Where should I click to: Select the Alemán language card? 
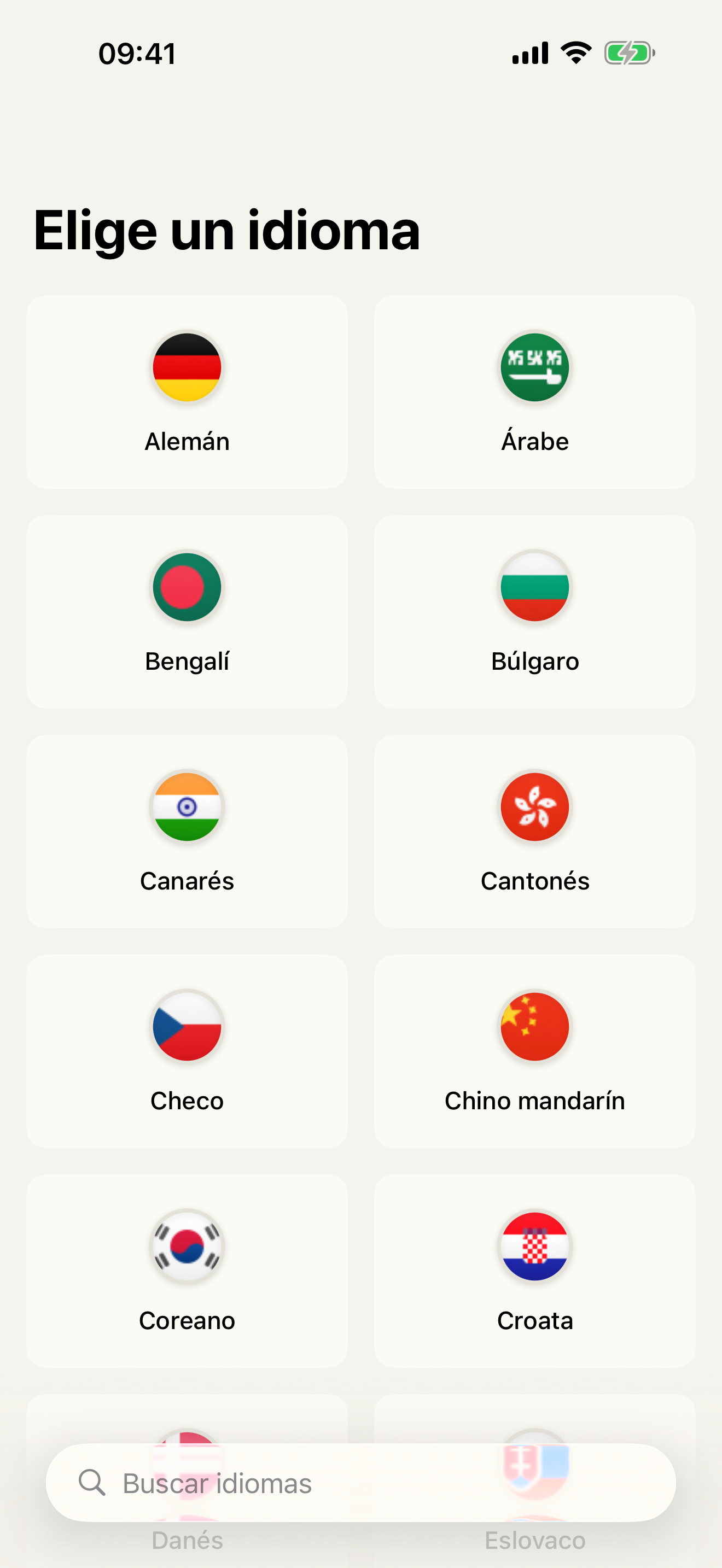tap(187, 392)
